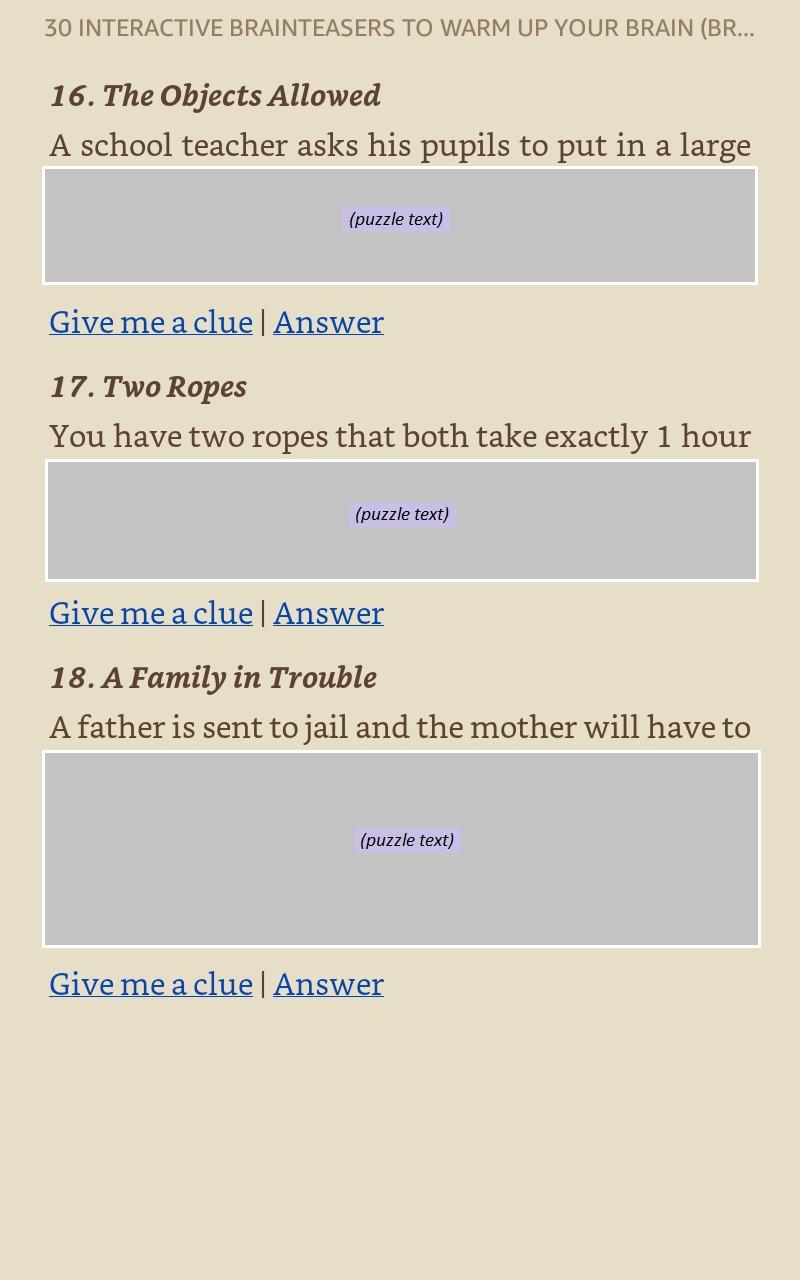Click the sentence starting "A father is sent to jail"
800x1280 pixels.
pos(400,727)
